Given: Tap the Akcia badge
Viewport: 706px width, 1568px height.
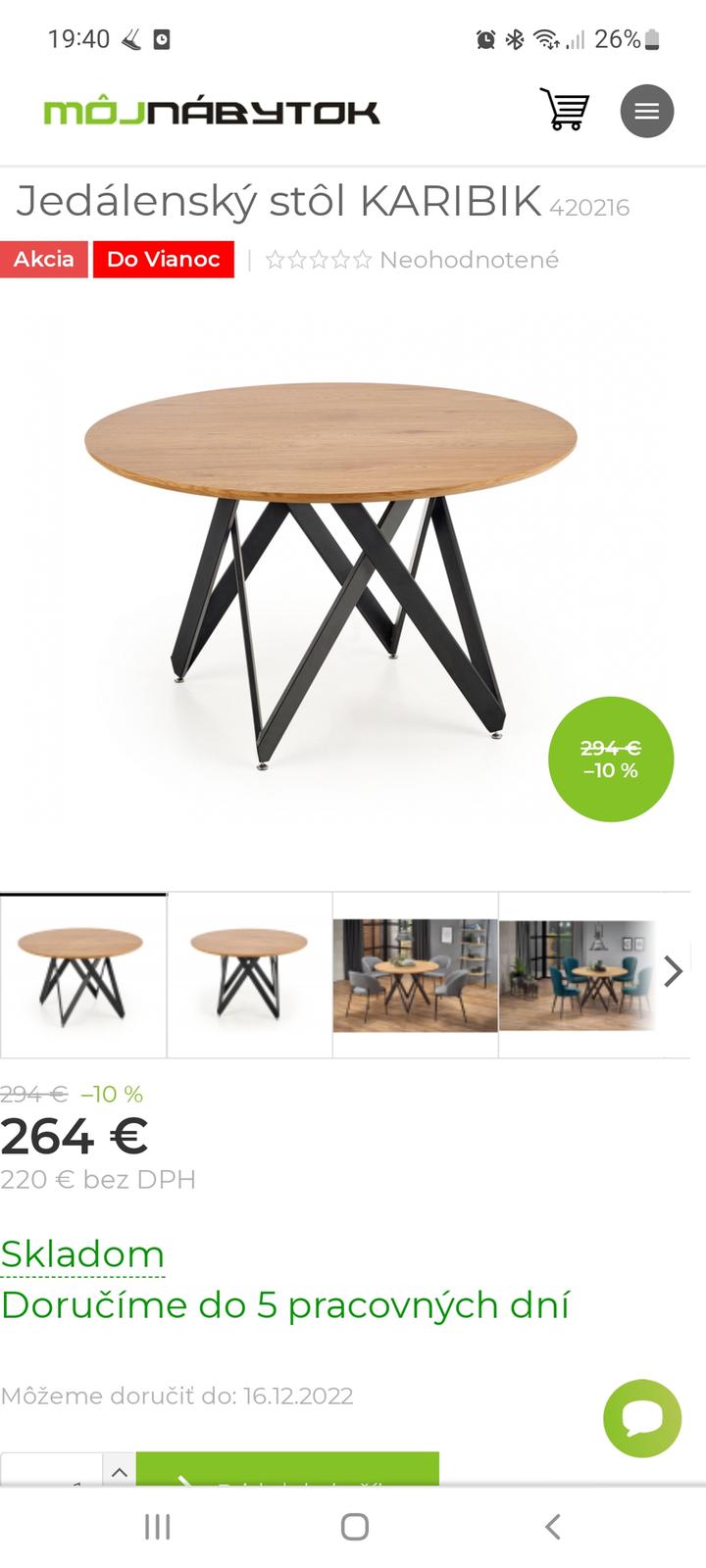Looking at the screenshot, I should point(44,260).
